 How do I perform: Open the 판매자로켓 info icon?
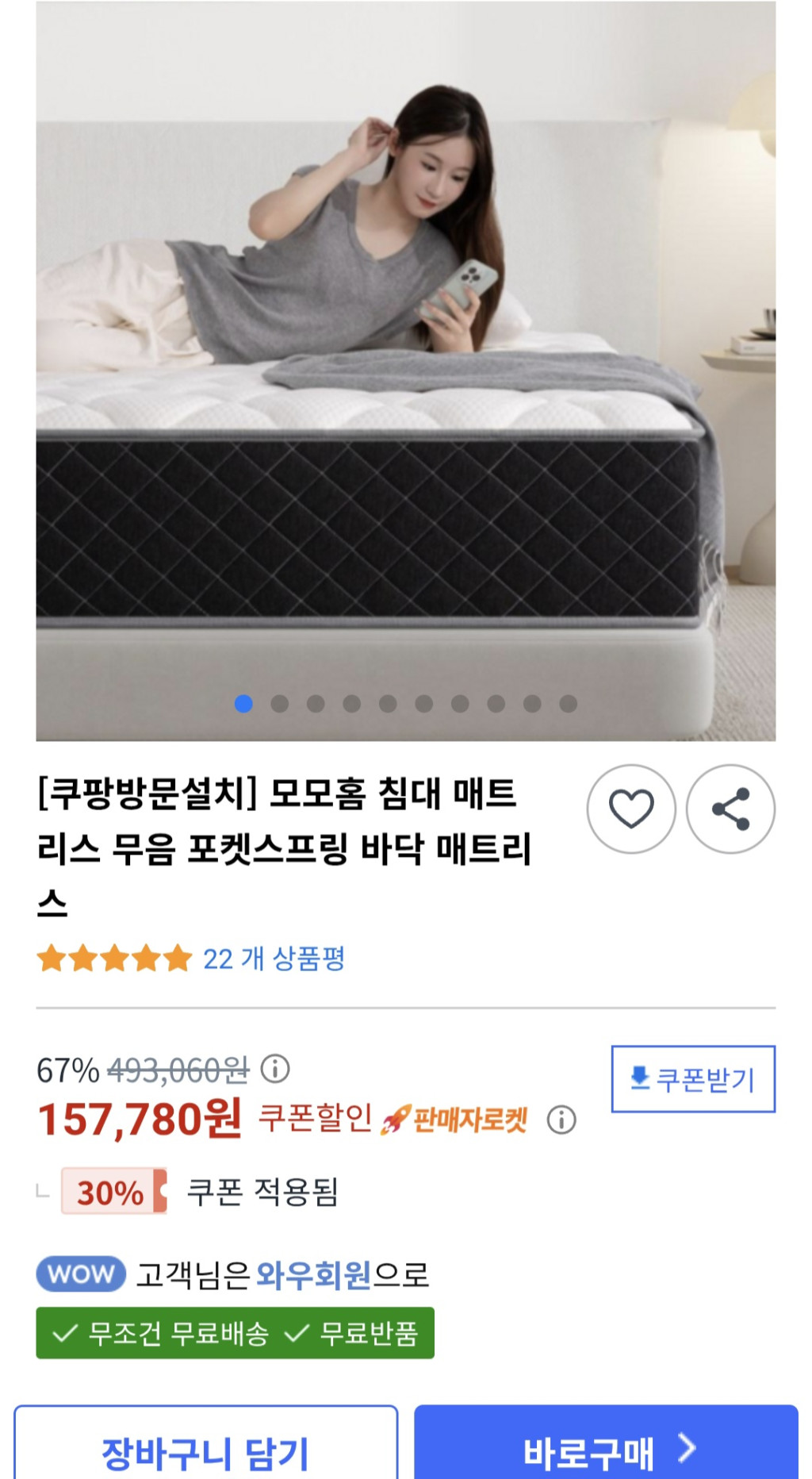[x=561, y=1120]
